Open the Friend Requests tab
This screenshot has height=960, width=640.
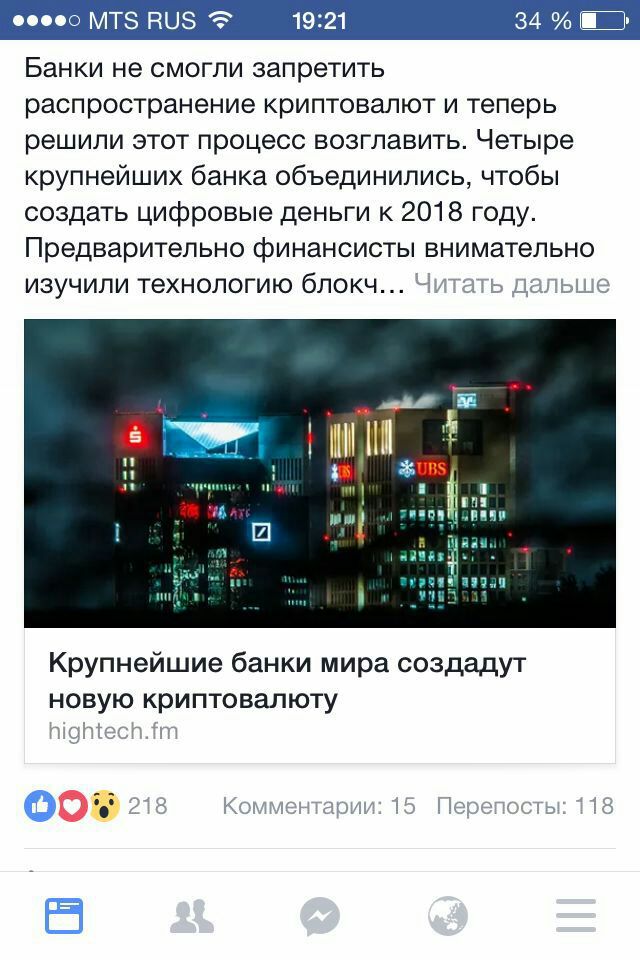[x=192, y=915]
